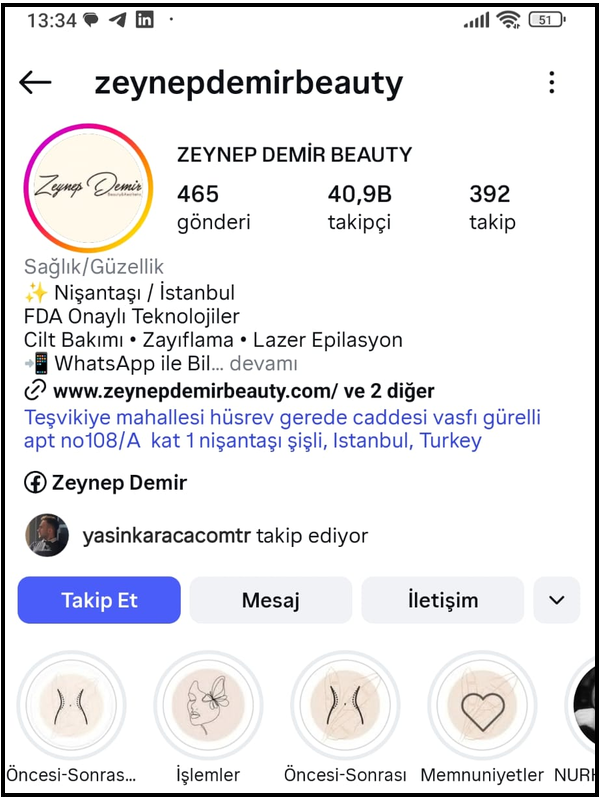
Task: Open the 392 takip following list
Action: click(492, 207)
